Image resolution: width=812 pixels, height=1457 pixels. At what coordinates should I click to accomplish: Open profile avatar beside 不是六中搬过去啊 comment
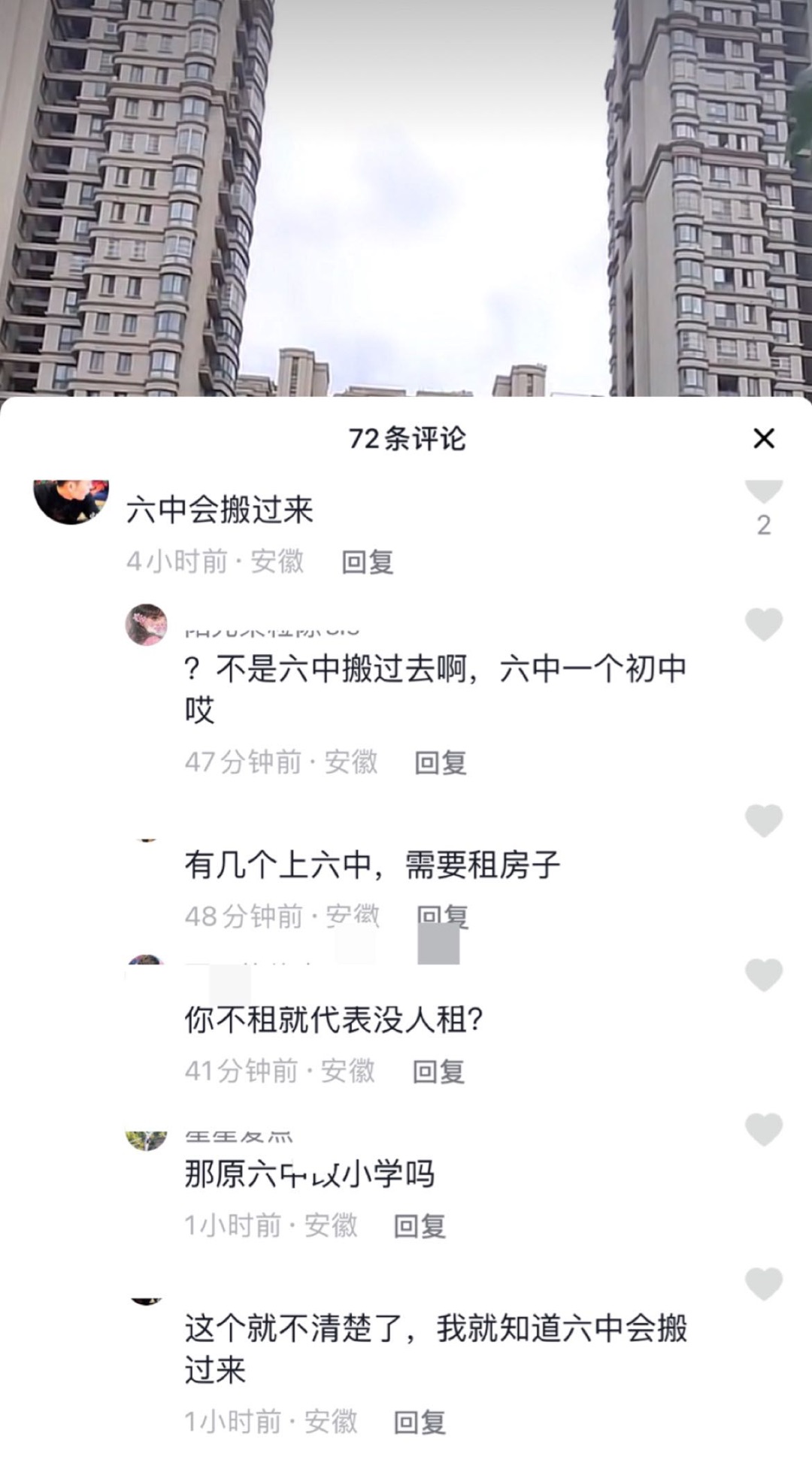[146, 624]
